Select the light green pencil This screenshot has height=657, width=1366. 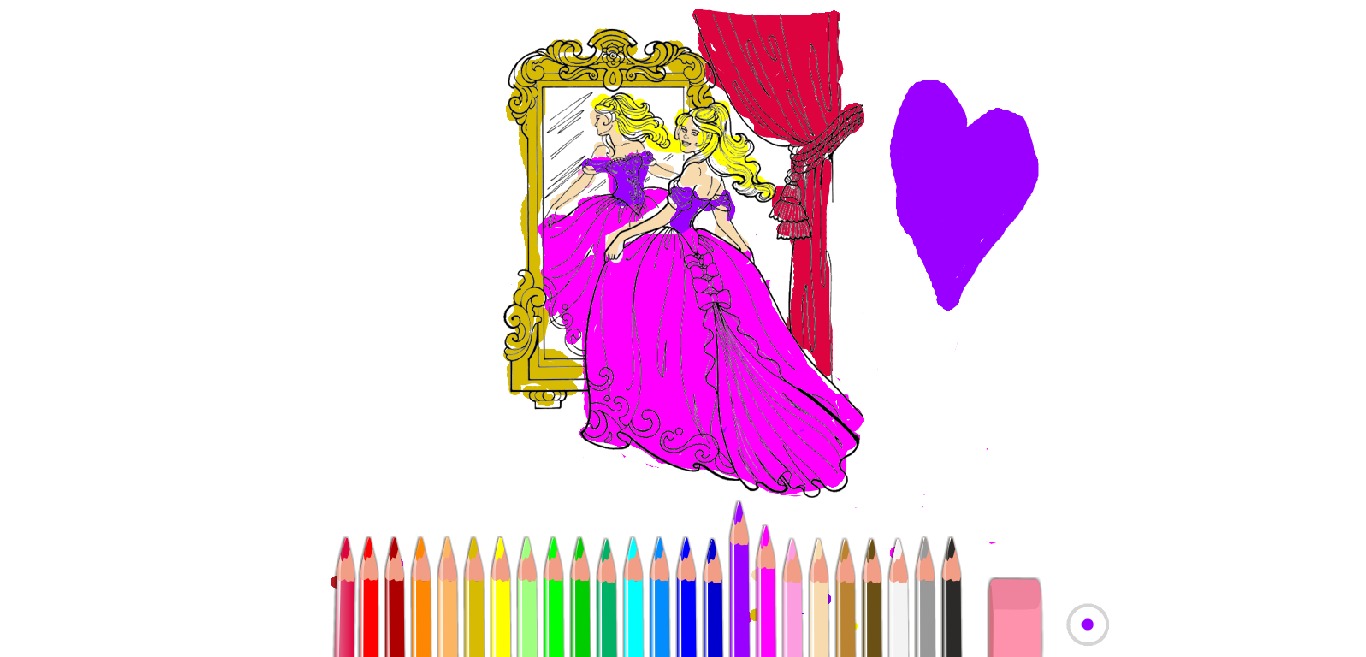[527, 605]
